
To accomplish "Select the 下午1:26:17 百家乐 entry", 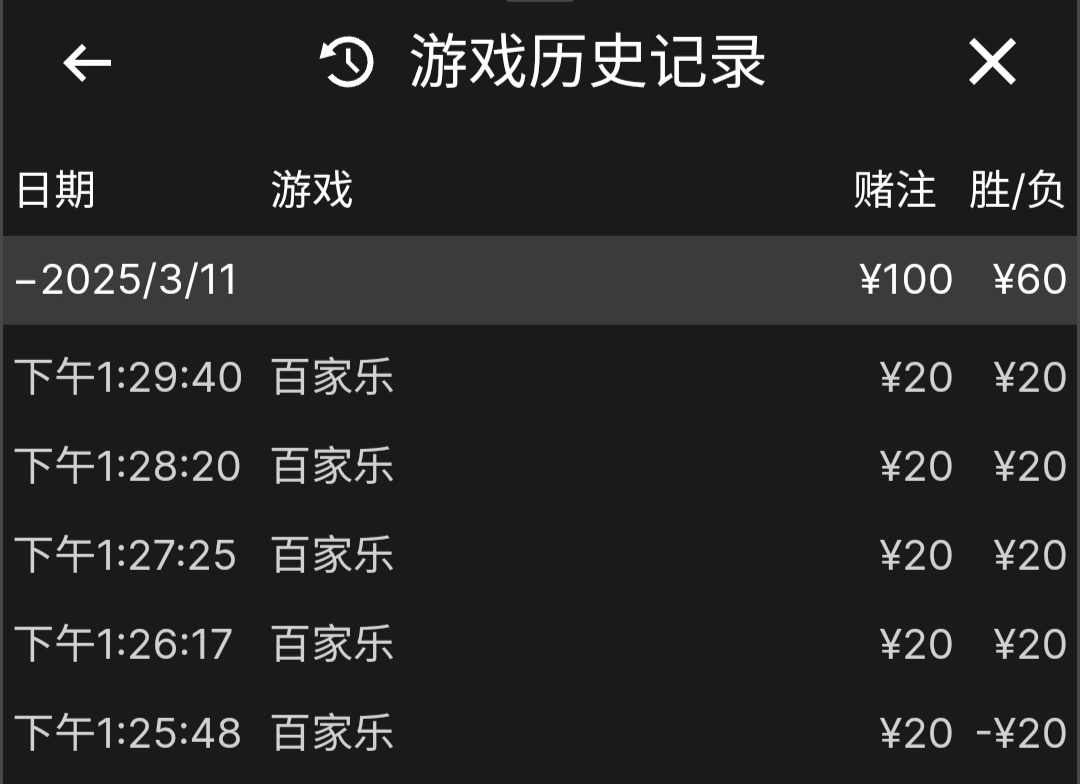I will click(540, 645).
